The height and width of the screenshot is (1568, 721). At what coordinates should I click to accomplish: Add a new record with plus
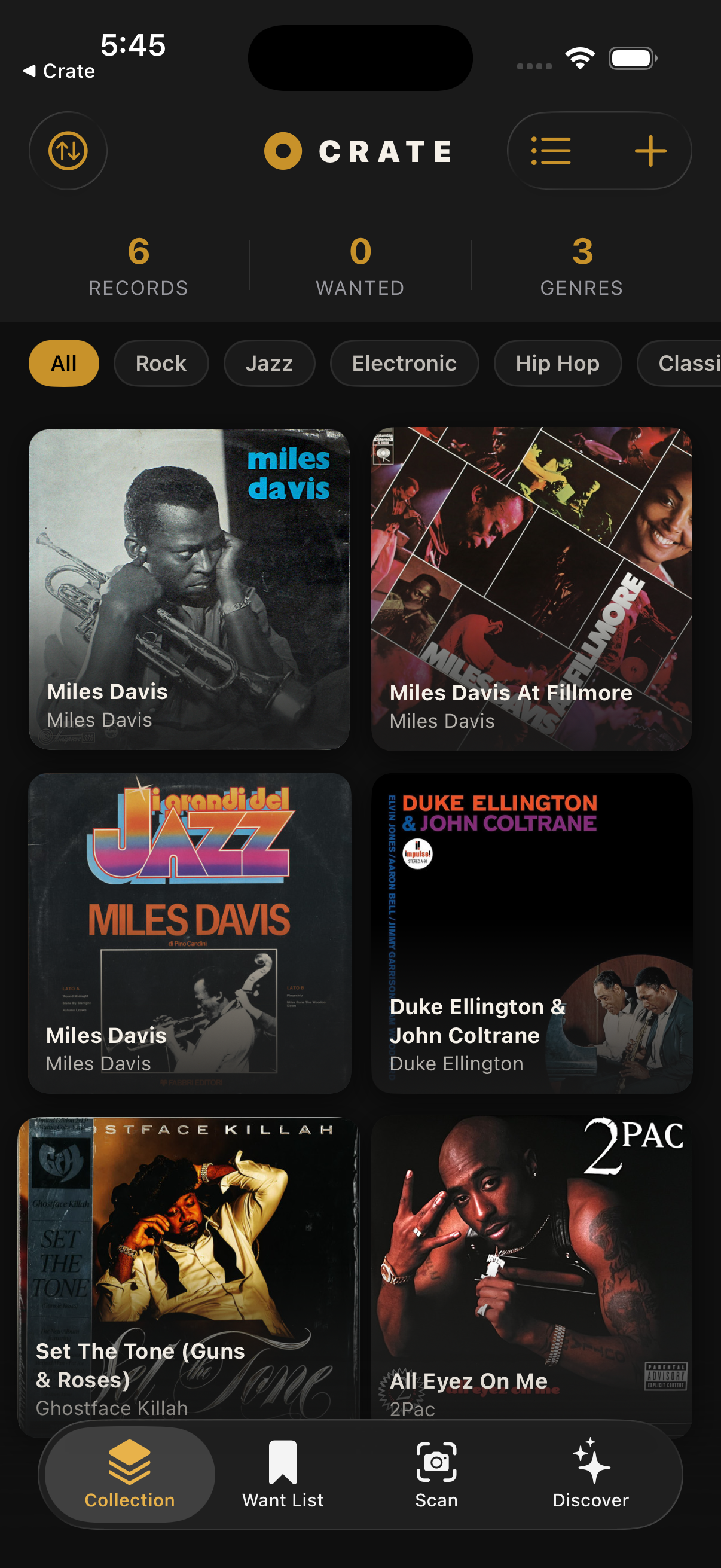coord(650,150)
